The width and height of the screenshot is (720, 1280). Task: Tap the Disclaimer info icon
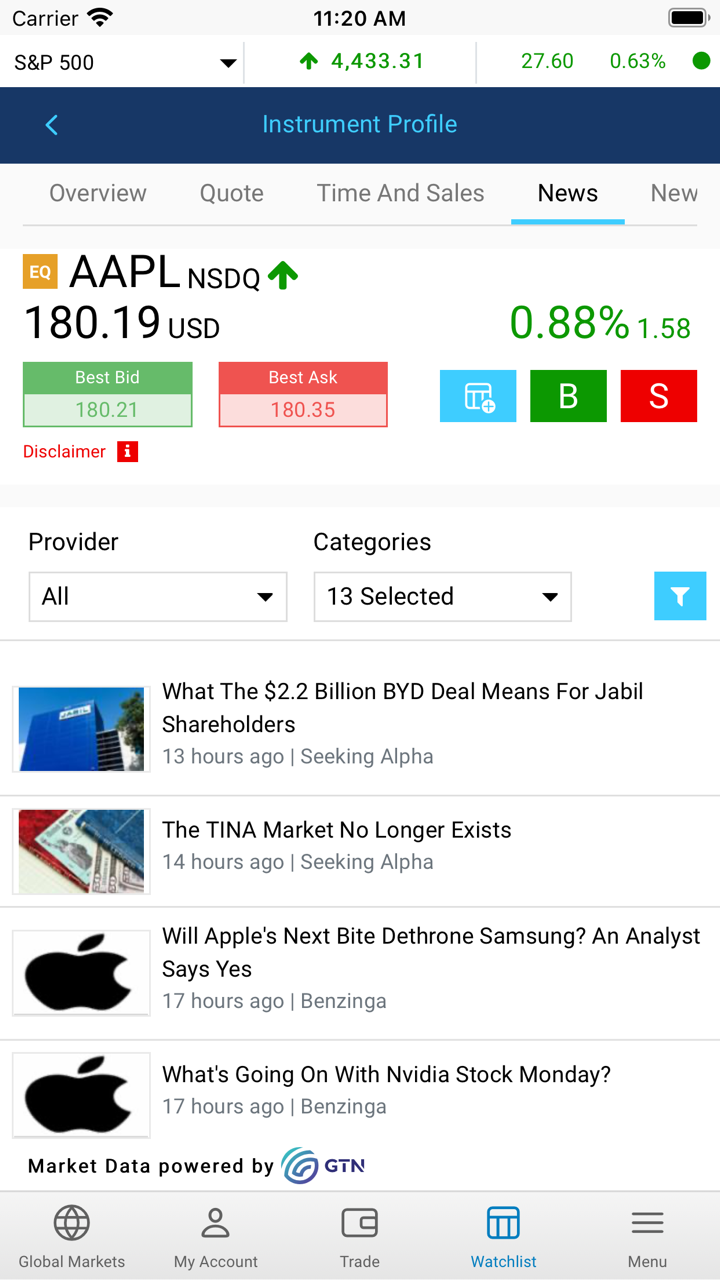(126, 451)
